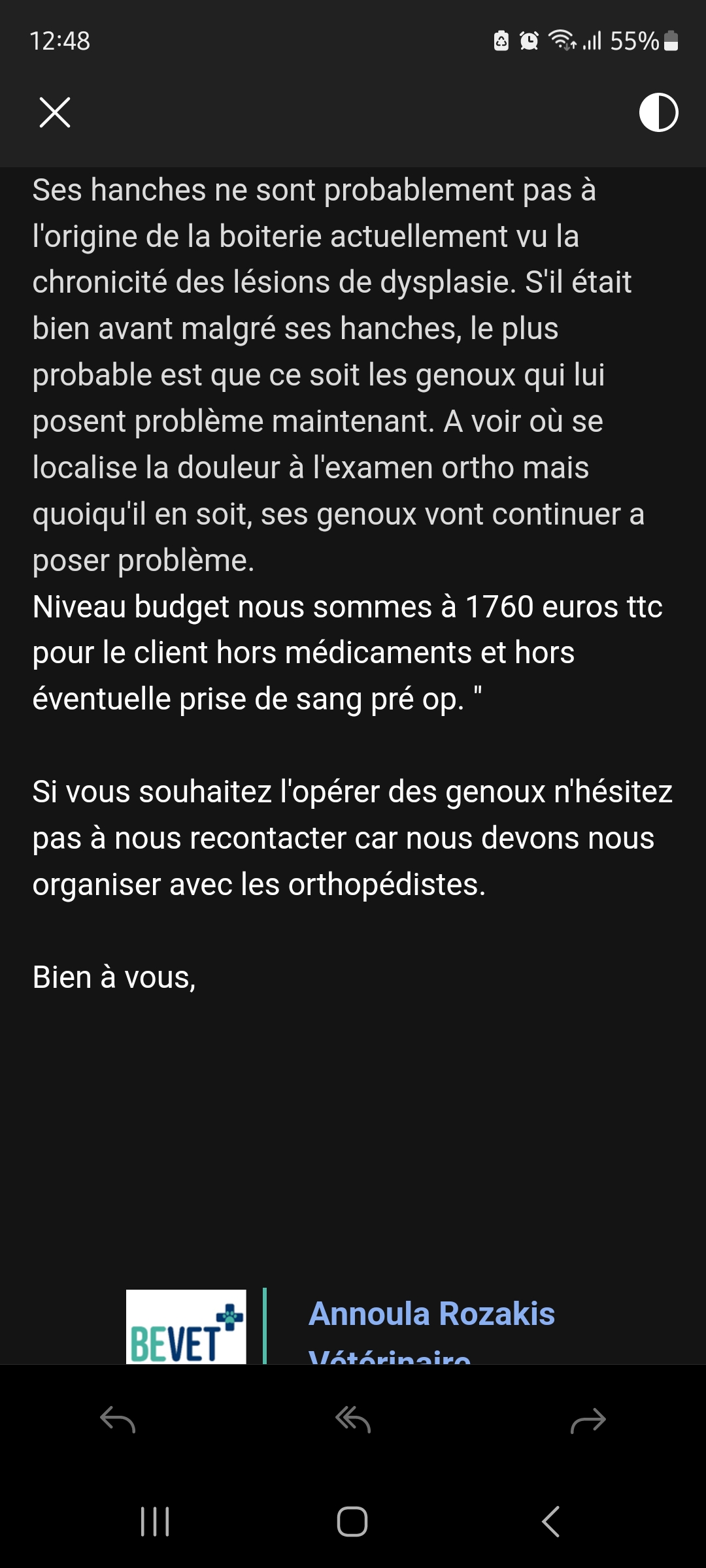
Task: Reply to this email
Action: [x=118, y=1420]
